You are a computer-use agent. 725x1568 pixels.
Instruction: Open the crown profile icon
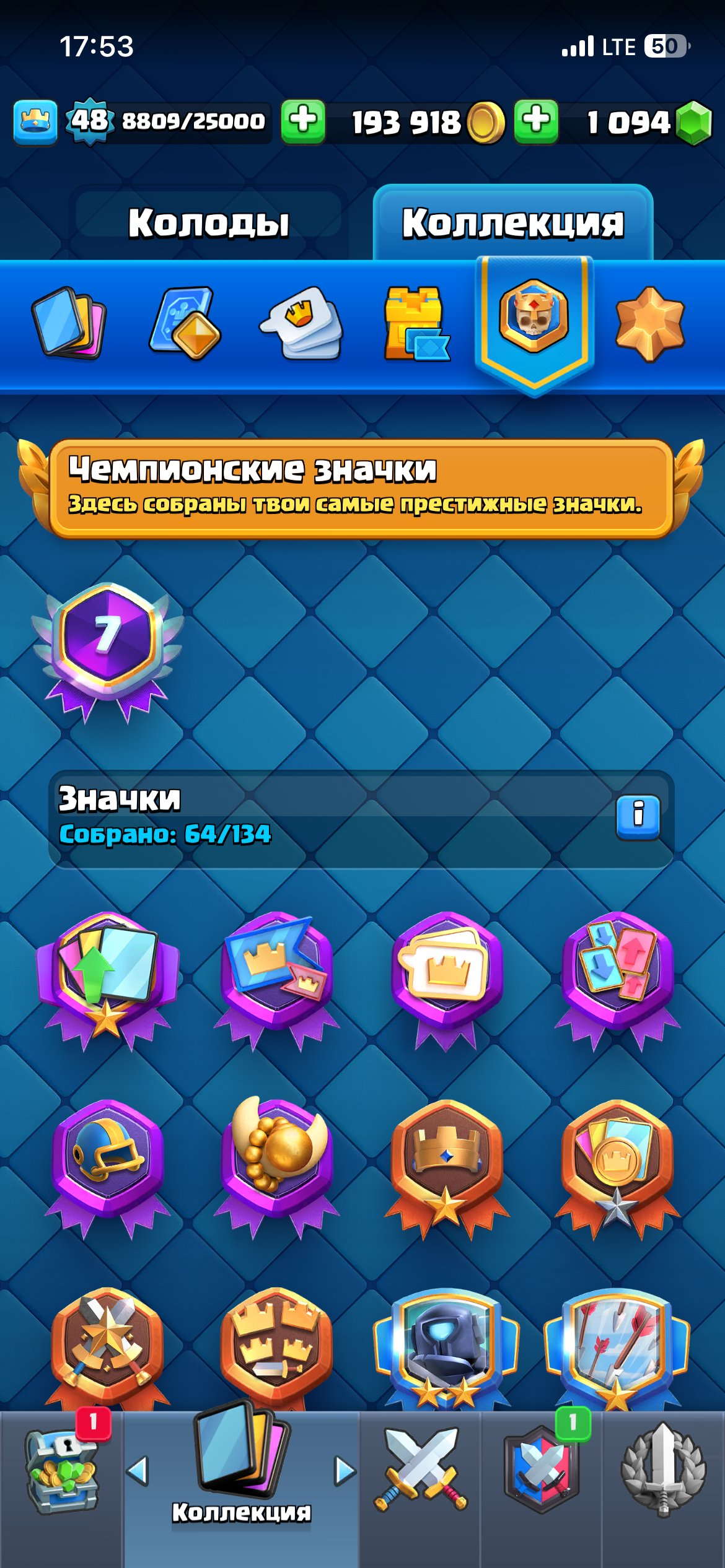(35, 121)
